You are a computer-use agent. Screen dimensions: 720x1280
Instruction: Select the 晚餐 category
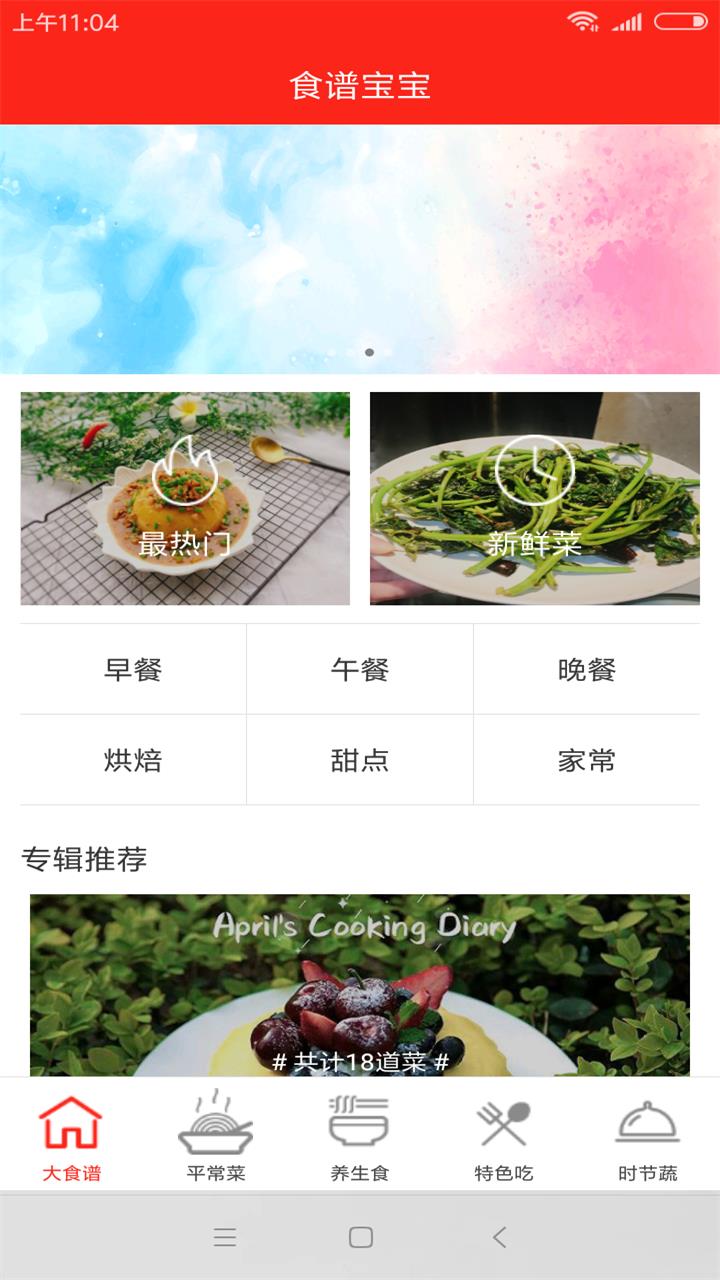587,670
